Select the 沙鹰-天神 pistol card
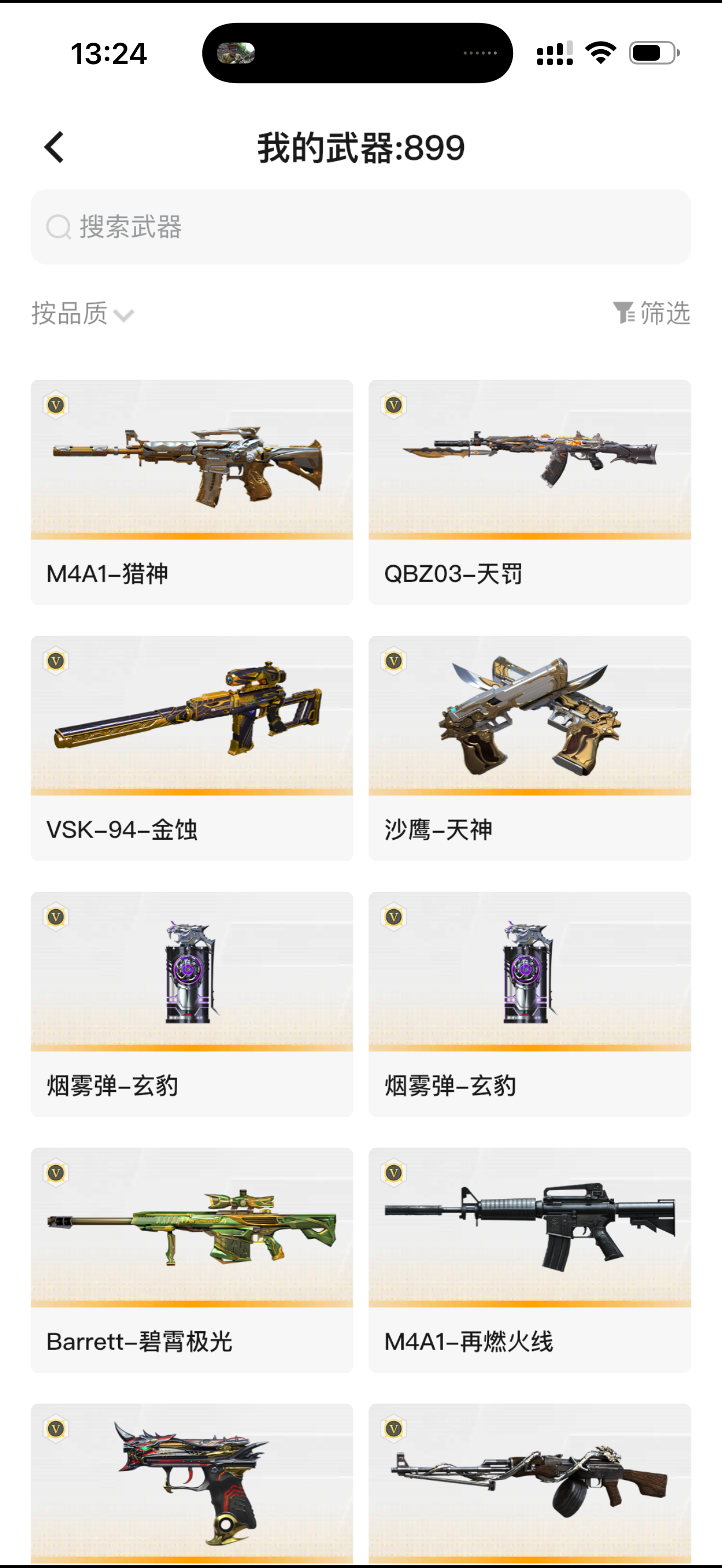 coord(529,748)
